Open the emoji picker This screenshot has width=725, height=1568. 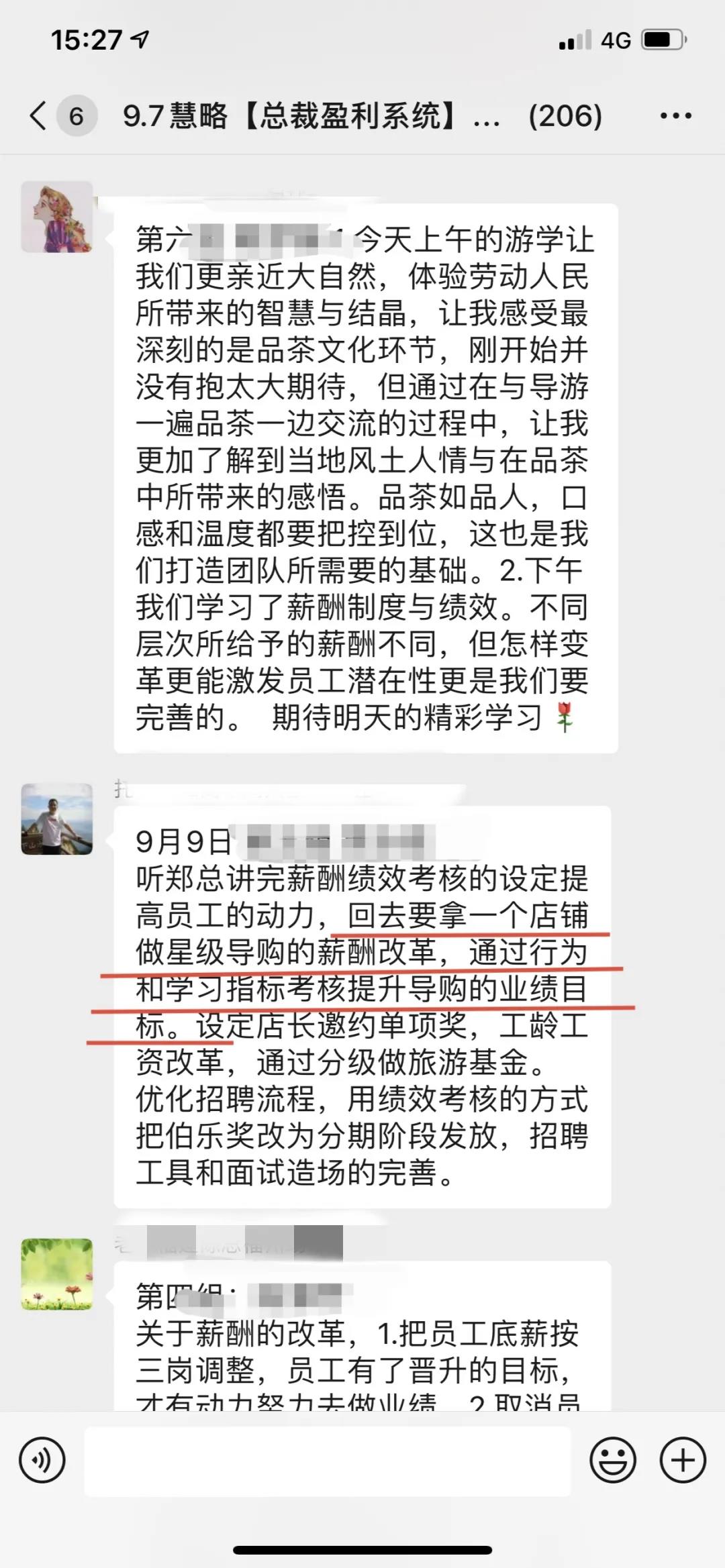(612, 1460)
